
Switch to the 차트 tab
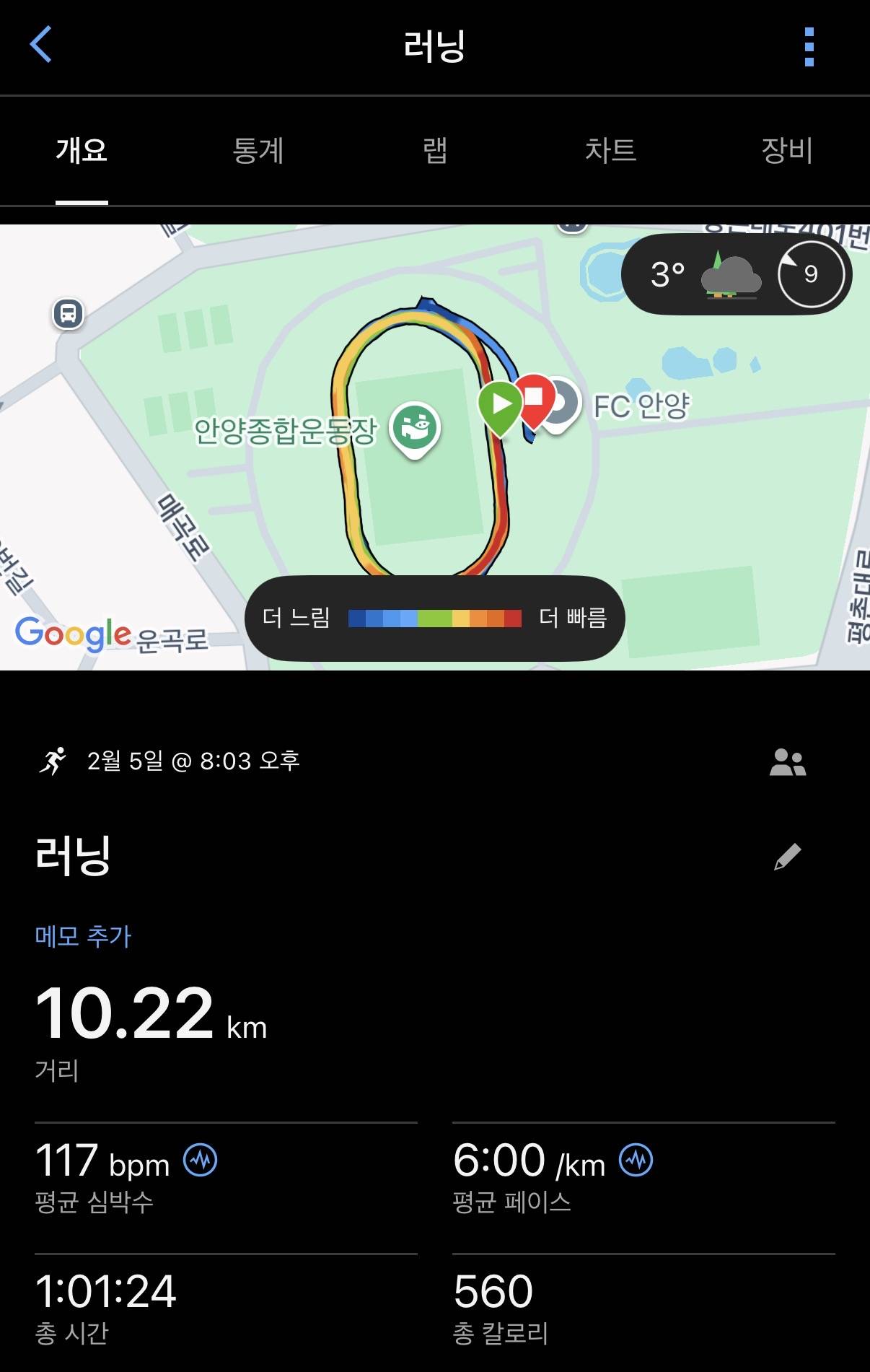pyautogui.click(x=610, y=152)
